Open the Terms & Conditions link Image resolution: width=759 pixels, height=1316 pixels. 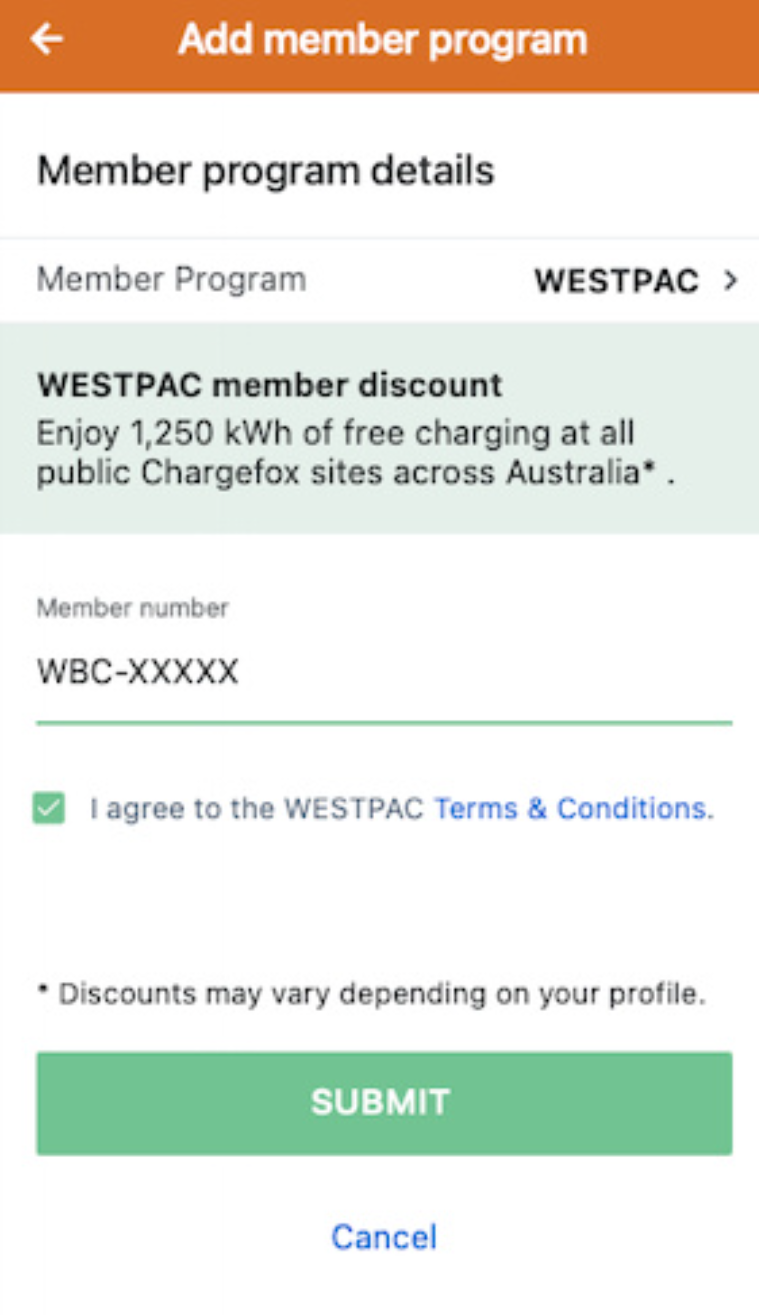[x=573, y=808]
